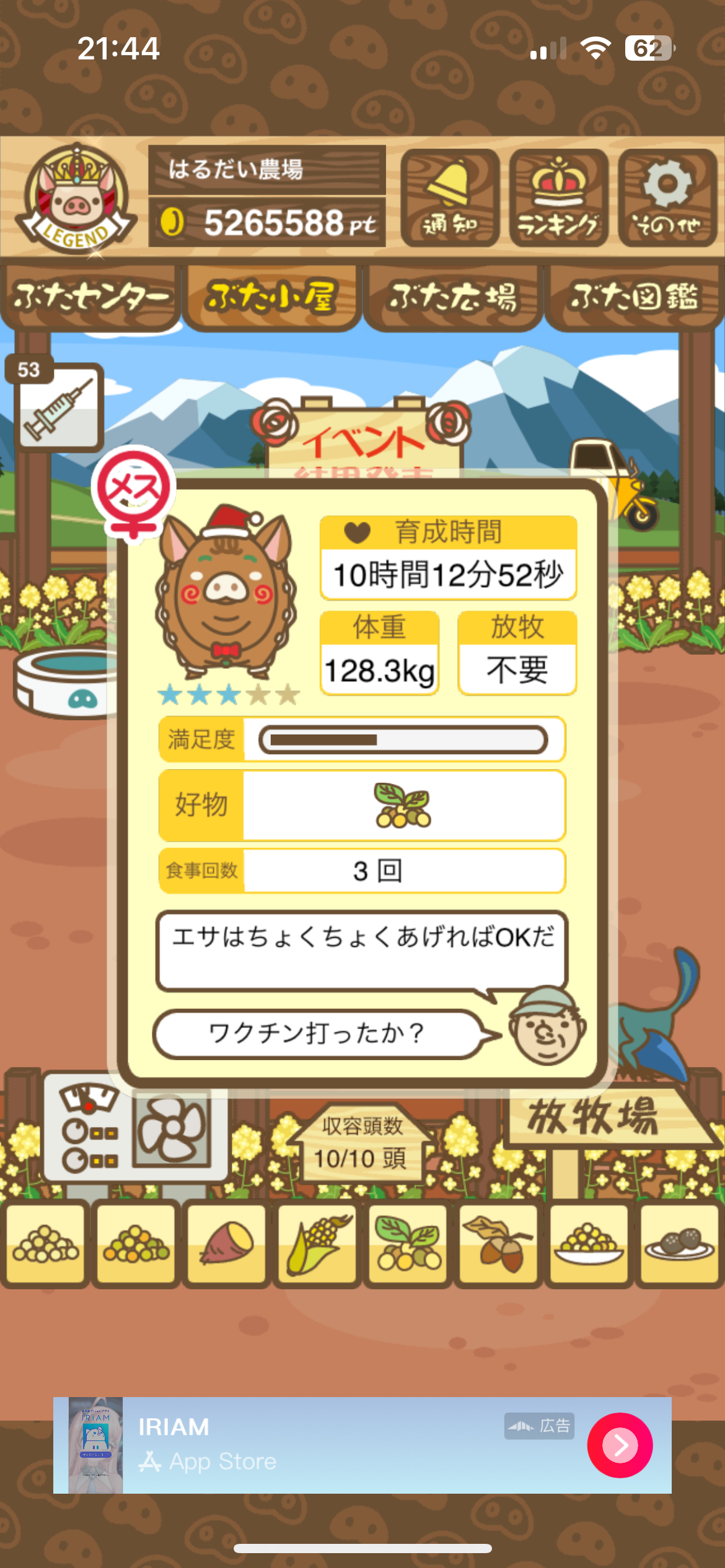
Task: Open the IRIAM ad arrow button
Action: click(x=620, y=1445)
